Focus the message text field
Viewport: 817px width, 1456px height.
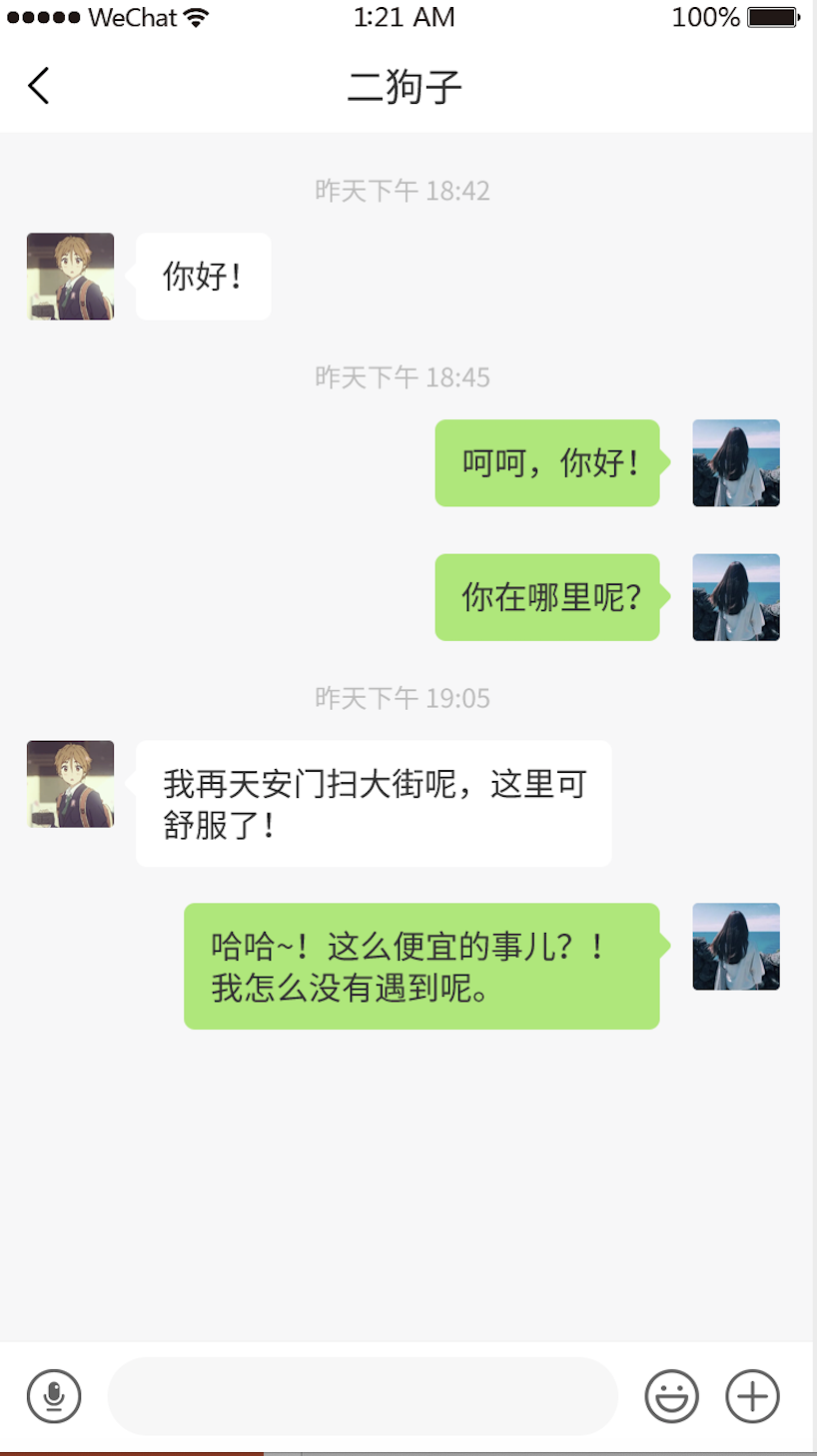[363, 1396]
